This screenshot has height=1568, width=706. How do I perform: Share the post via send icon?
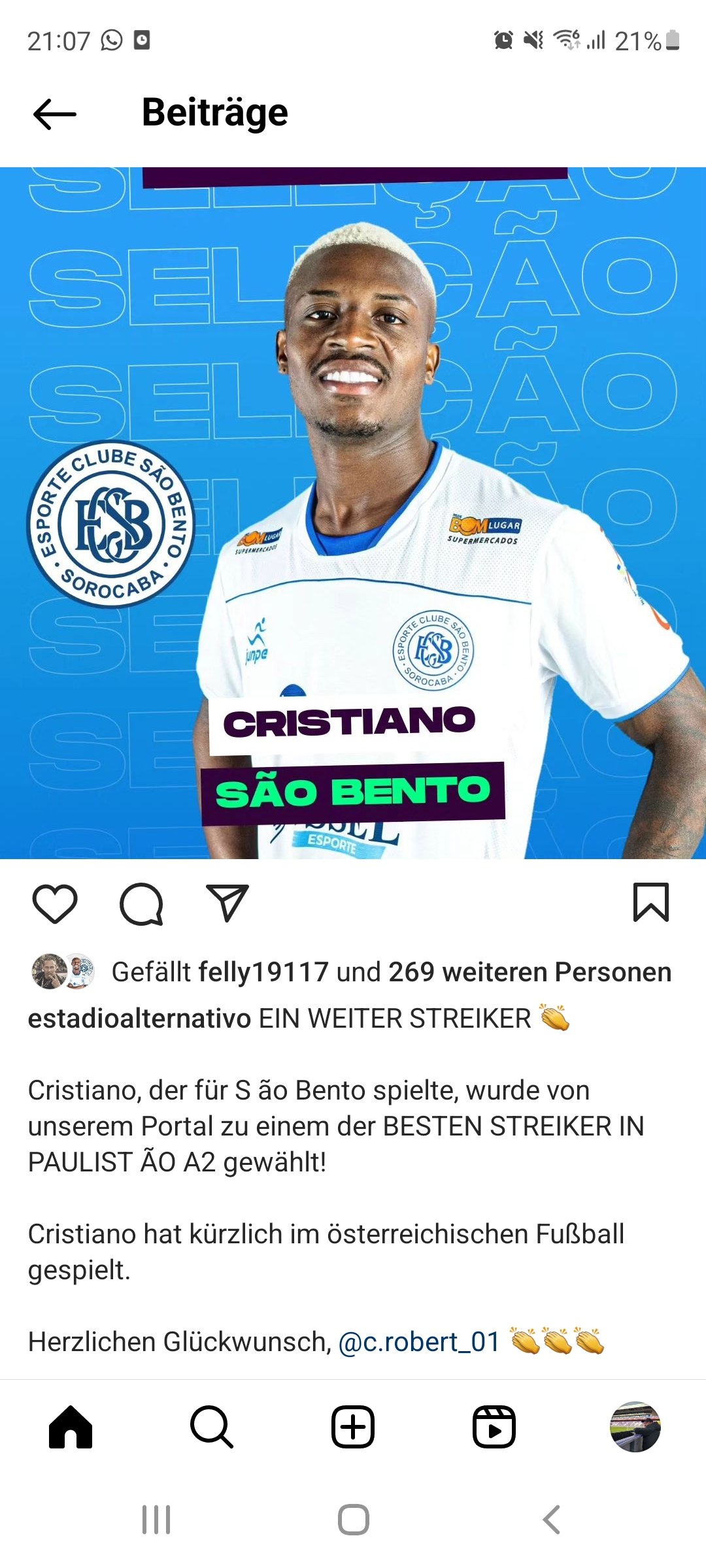click(x=227, y=903)
